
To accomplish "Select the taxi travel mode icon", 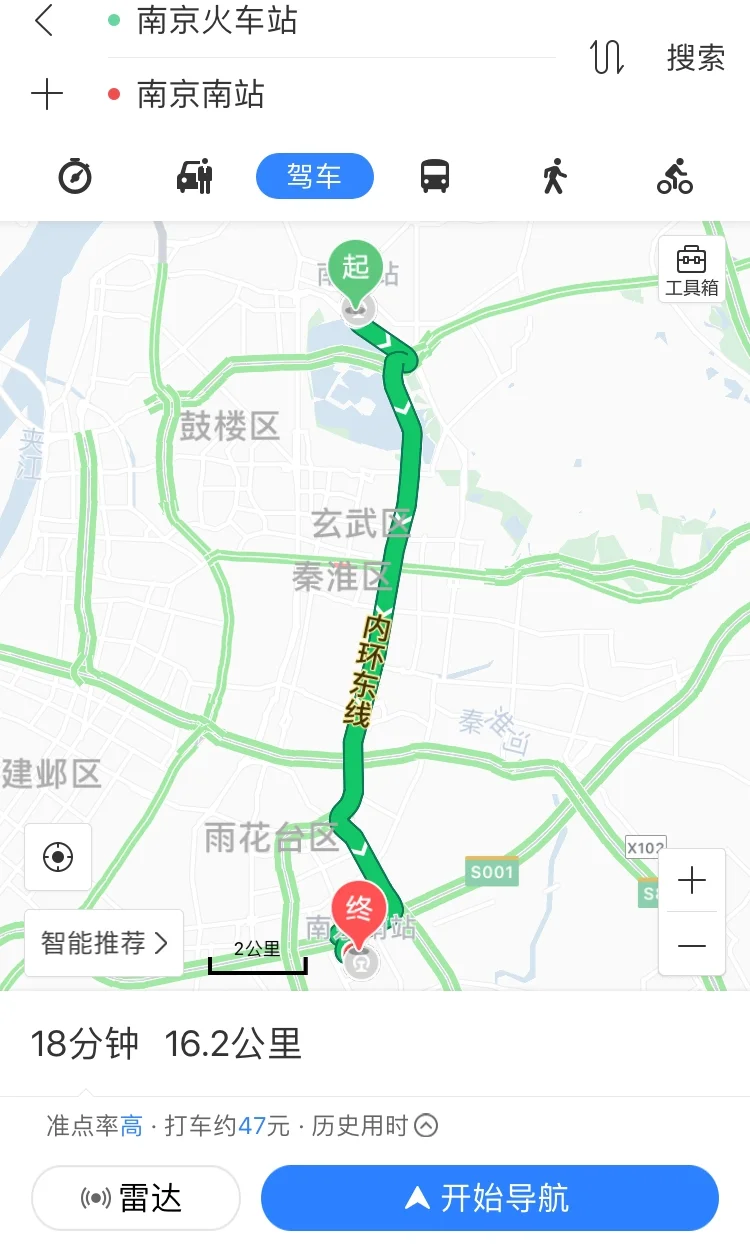I will 194,175.
